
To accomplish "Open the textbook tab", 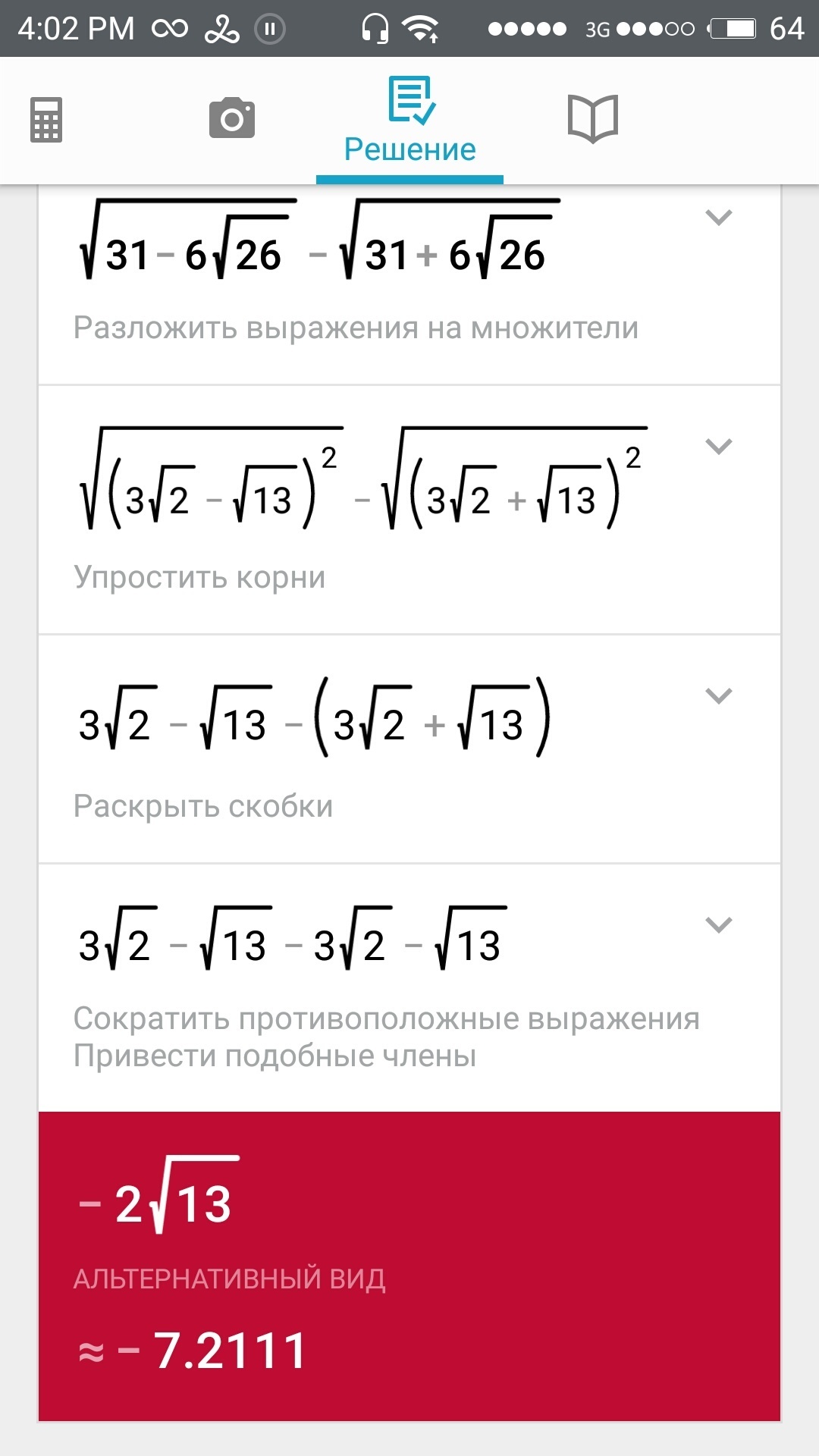I will click(593, 118).
